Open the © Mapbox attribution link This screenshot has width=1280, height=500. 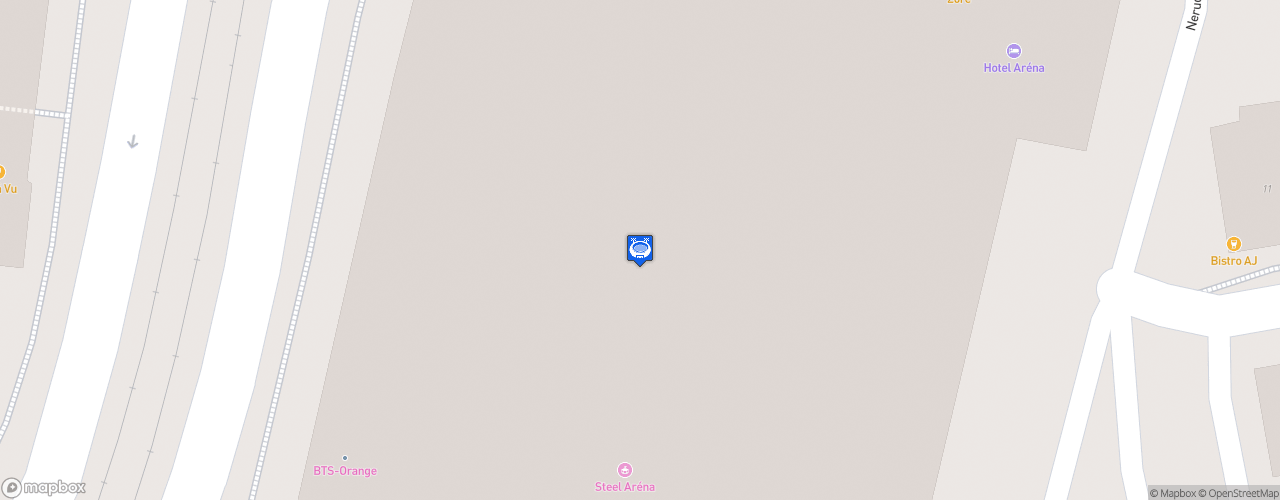(1172, 493)
